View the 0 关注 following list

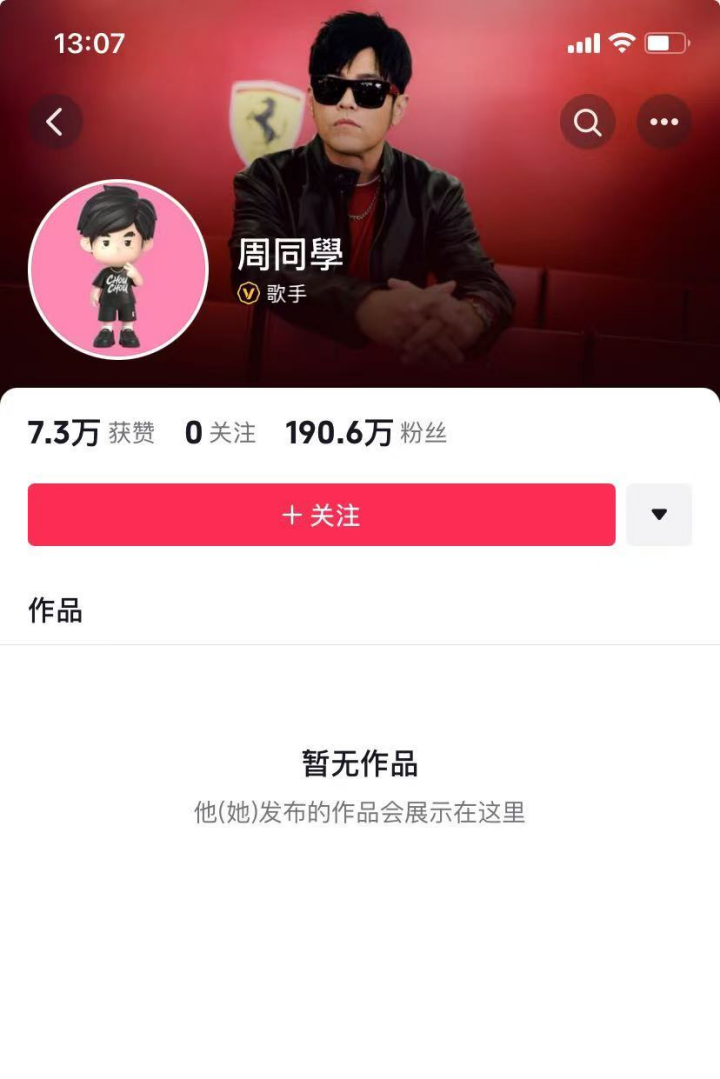click(x=219, y=432)
